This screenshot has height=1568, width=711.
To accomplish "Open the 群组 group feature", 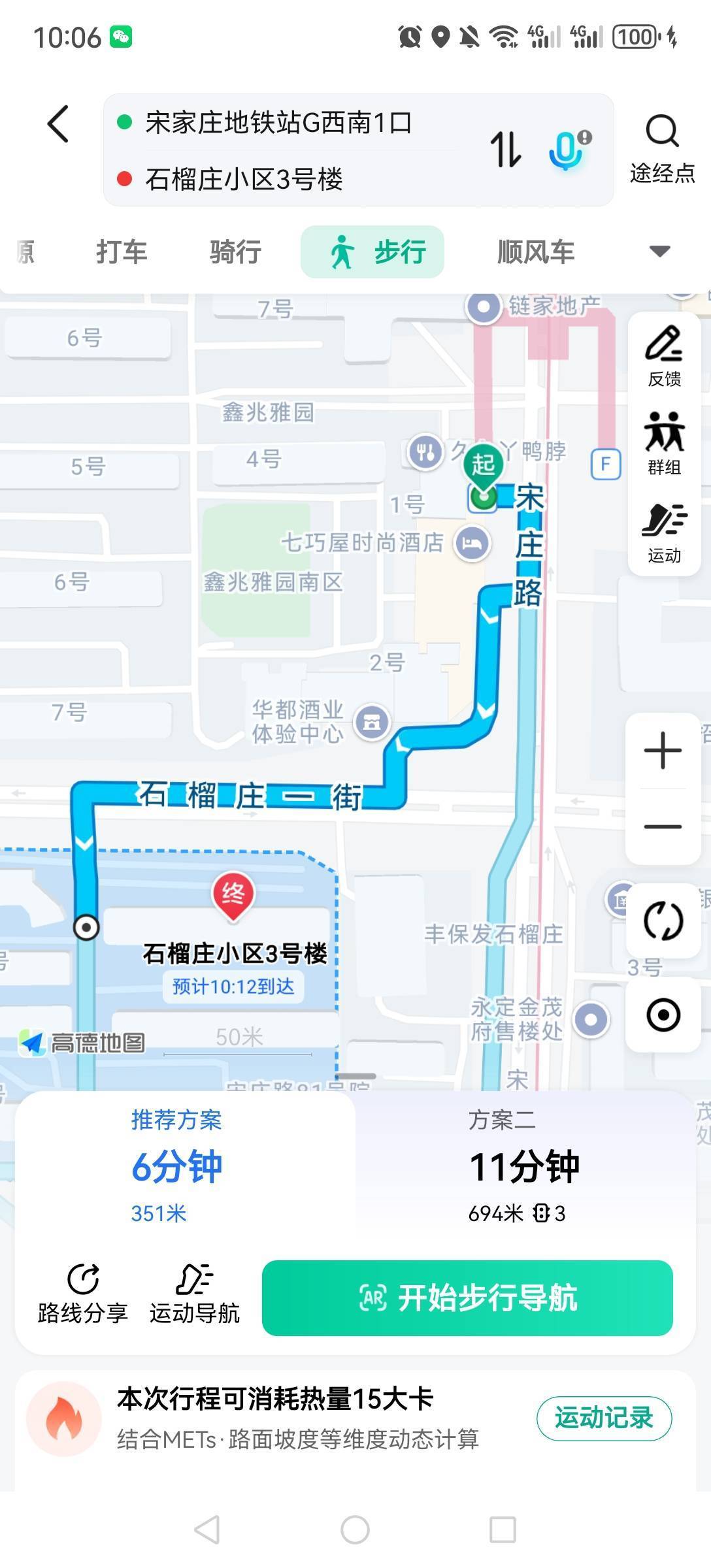I will click(664, 444).
